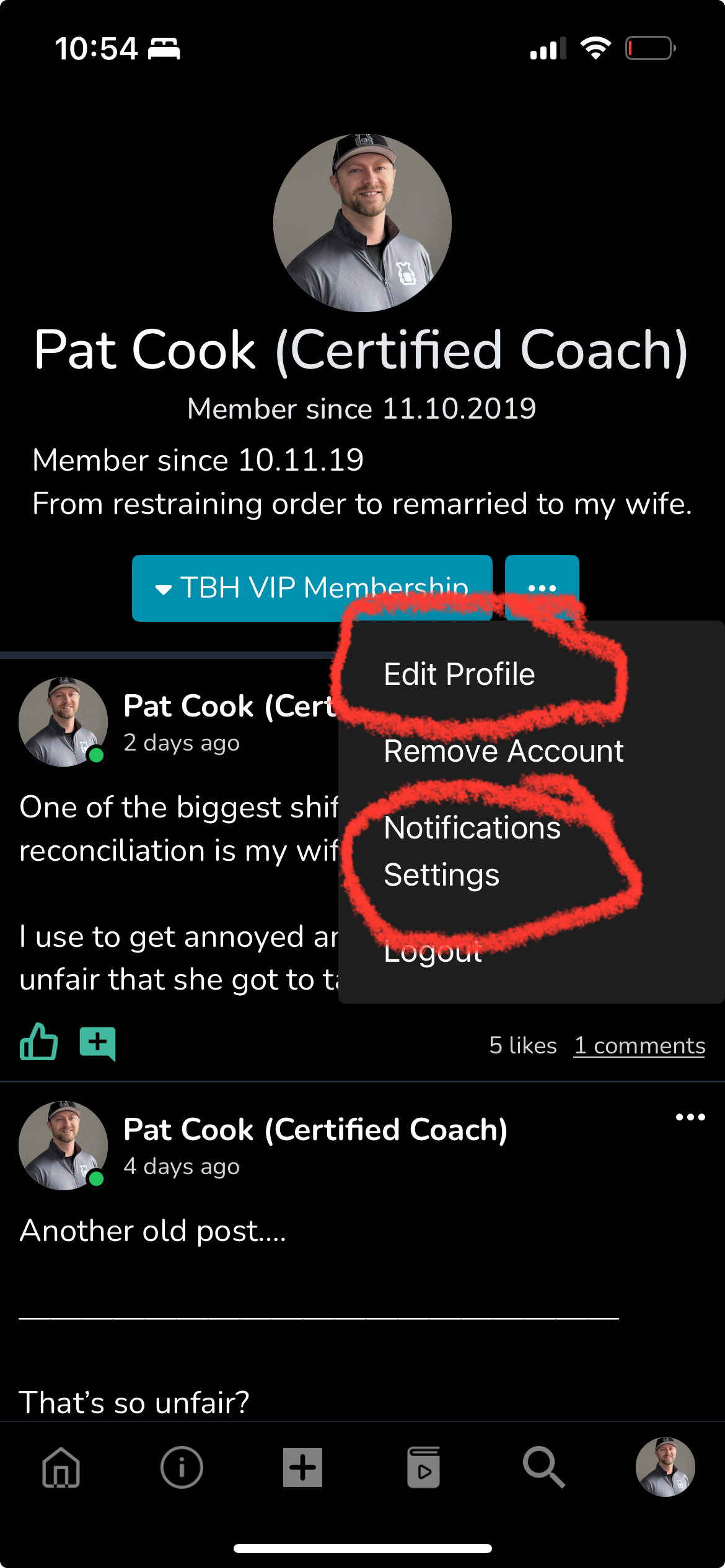Go to the Home tab
This screenshot has width=725, height=1568.
tap(61, 1467)
